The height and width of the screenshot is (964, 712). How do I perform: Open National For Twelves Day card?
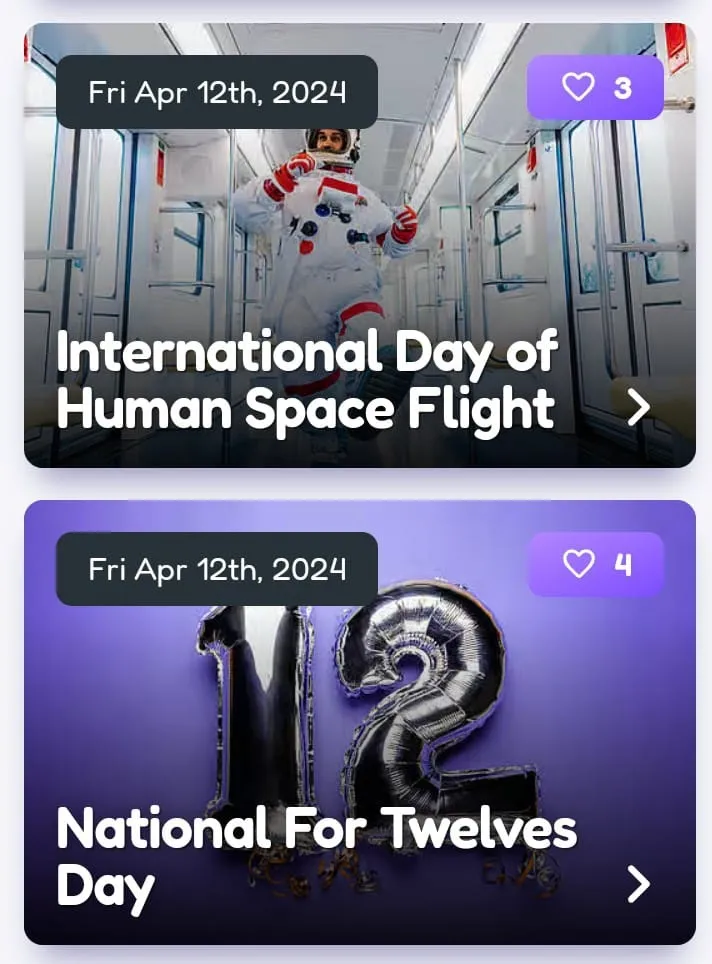tap(638, 884)
